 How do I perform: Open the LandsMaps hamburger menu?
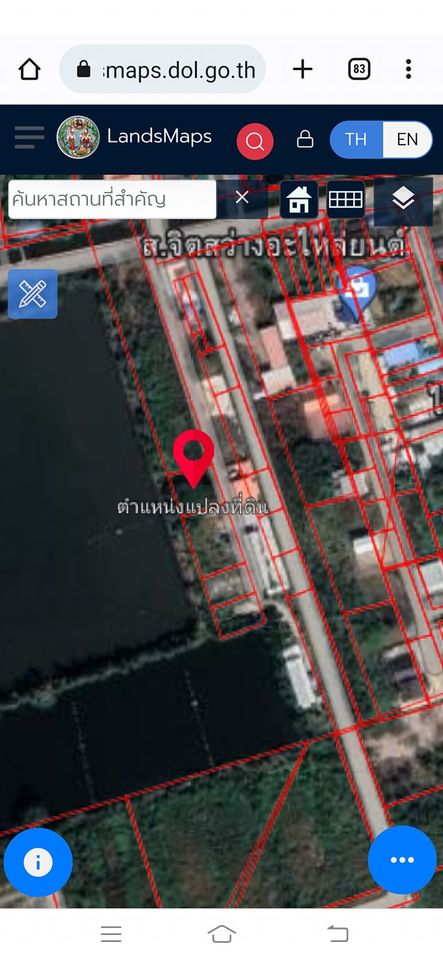click(x=29, y=138)
